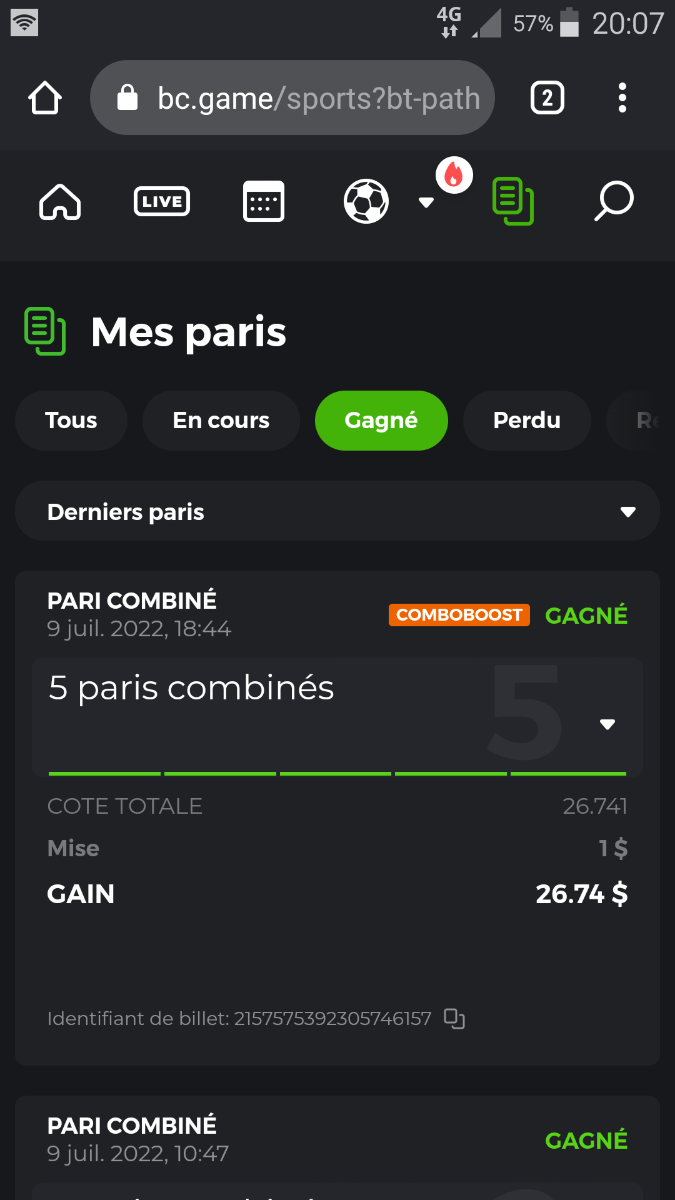
Task: Go to the browser home page
Action: (x=45, y=98)
